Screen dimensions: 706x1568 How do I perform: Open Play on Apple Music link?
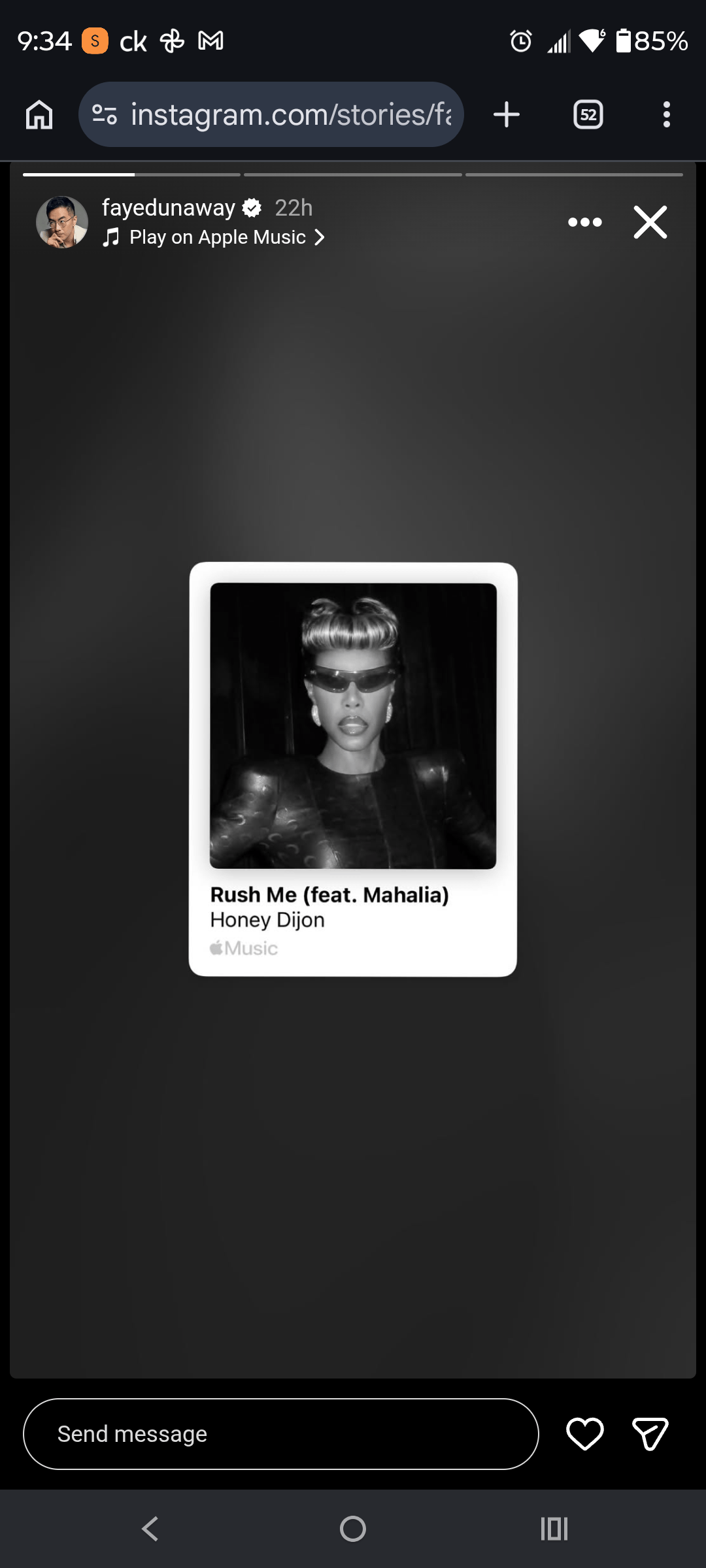(x=214, y=237)
